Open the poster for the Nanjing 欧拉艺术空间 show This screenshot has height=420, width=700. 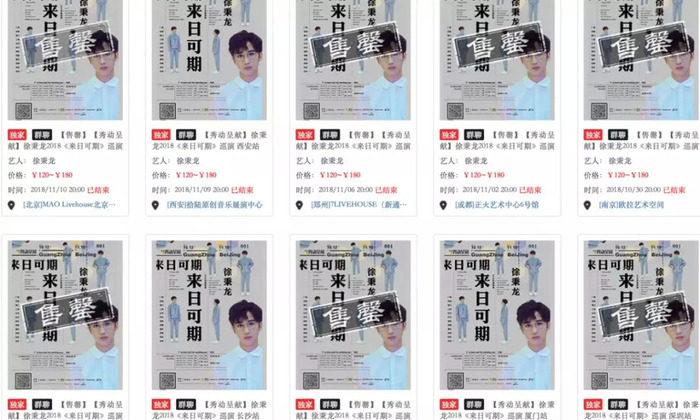[x=641, y=60]
